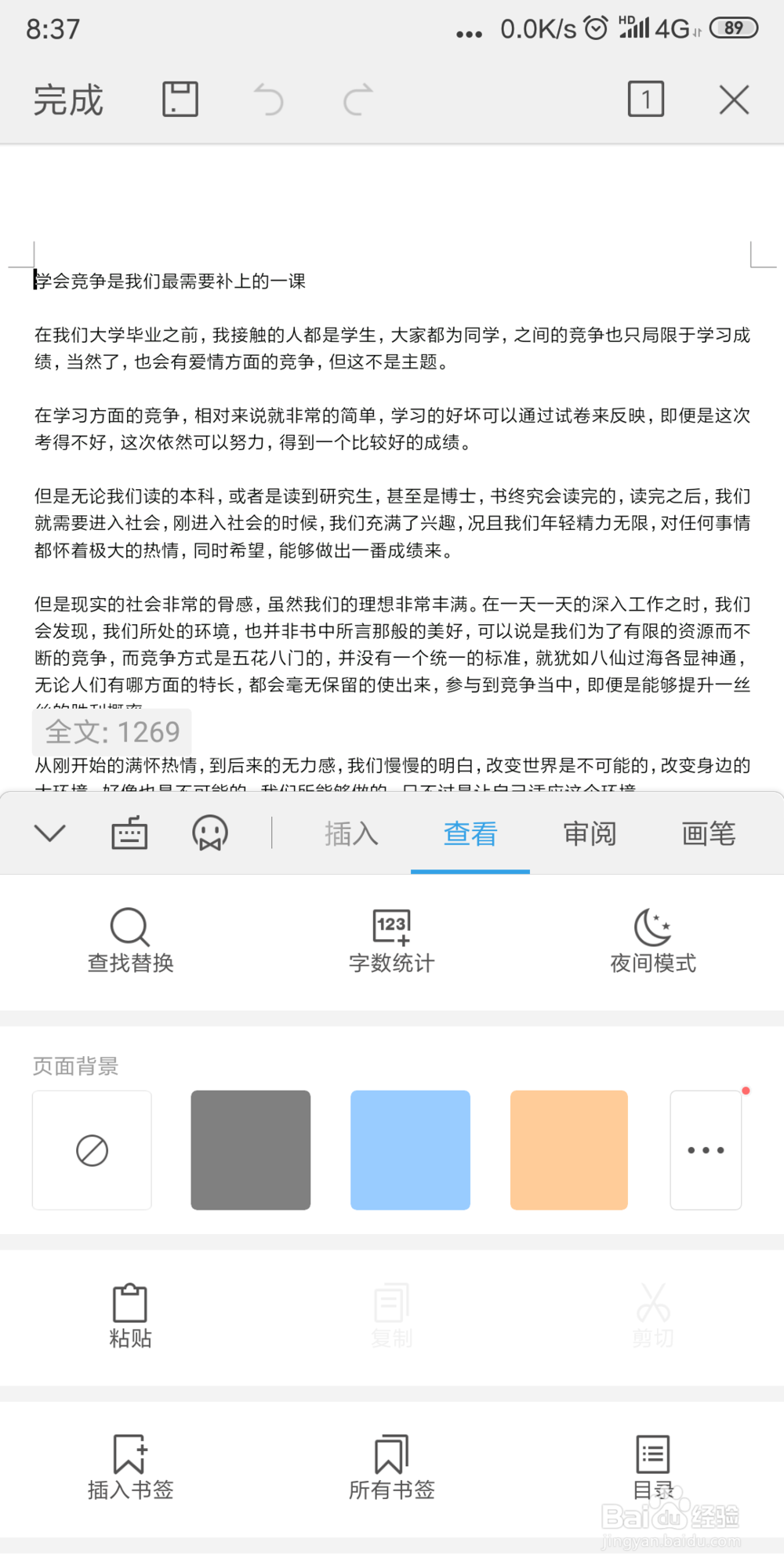This screenshot has height=1568, width=784.
Task: Click the redo icon
Action: click(x=357, y=99)
